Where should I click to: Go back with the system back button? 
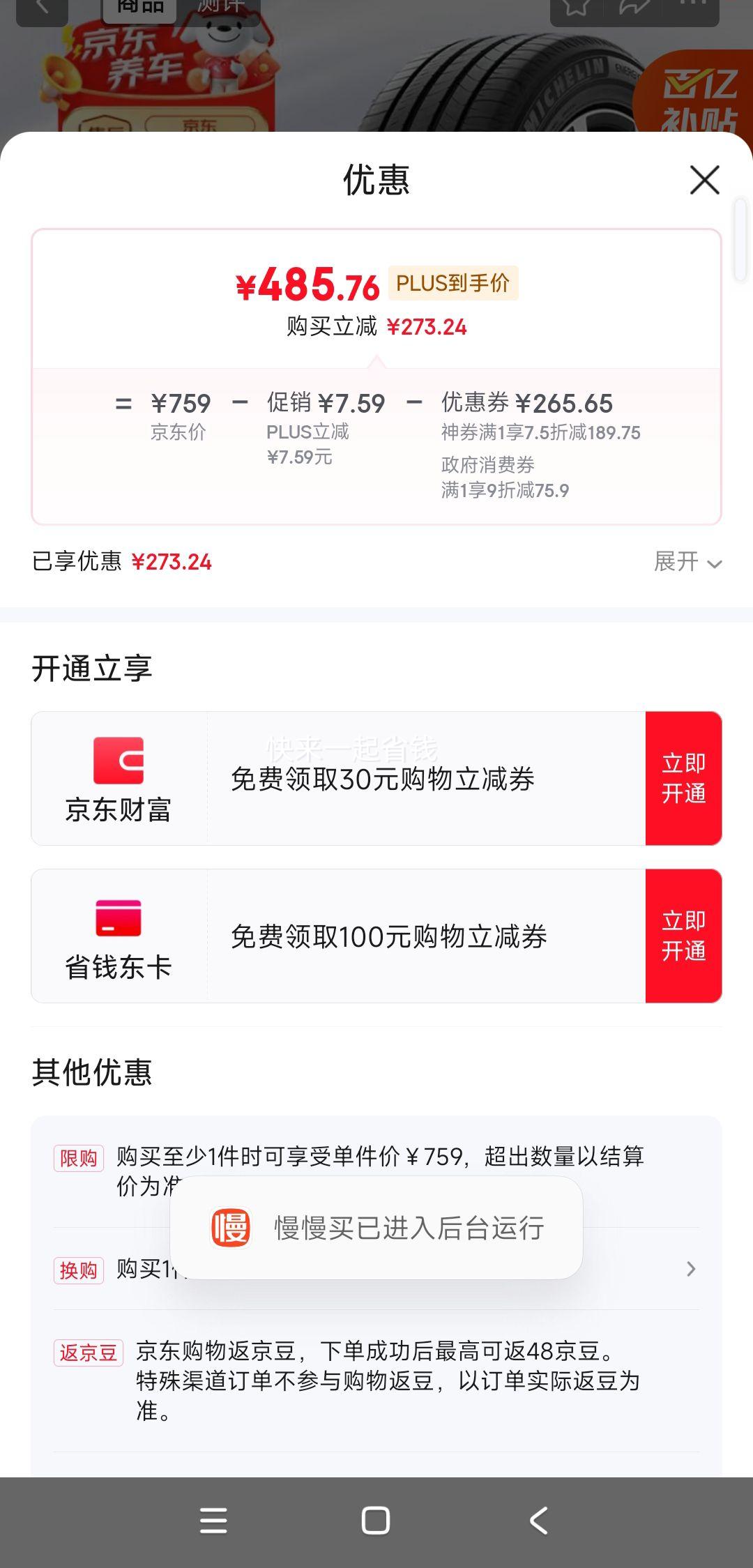pyautogui.click(x=538, y=1521)
